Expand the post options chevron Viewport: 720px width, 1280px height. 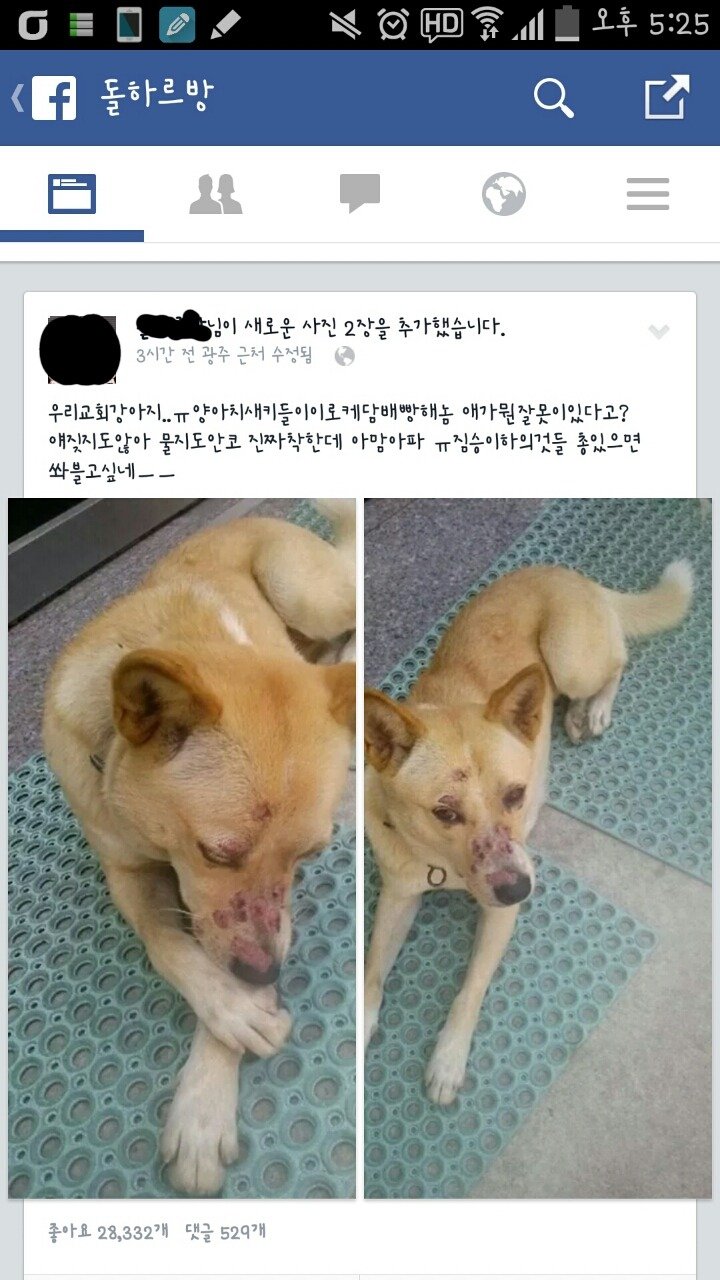[658, 331]
